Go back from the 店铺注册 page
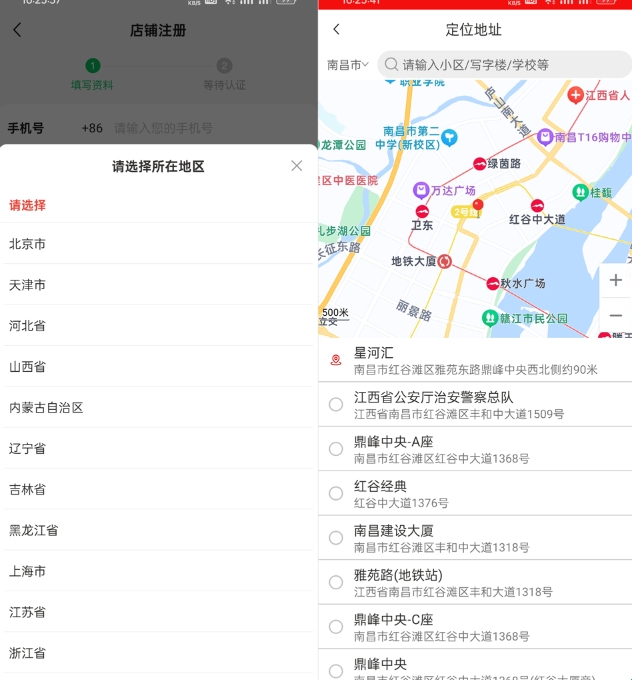Image resolution: width=632 pixels, height=680 pixels. point(17,30)
